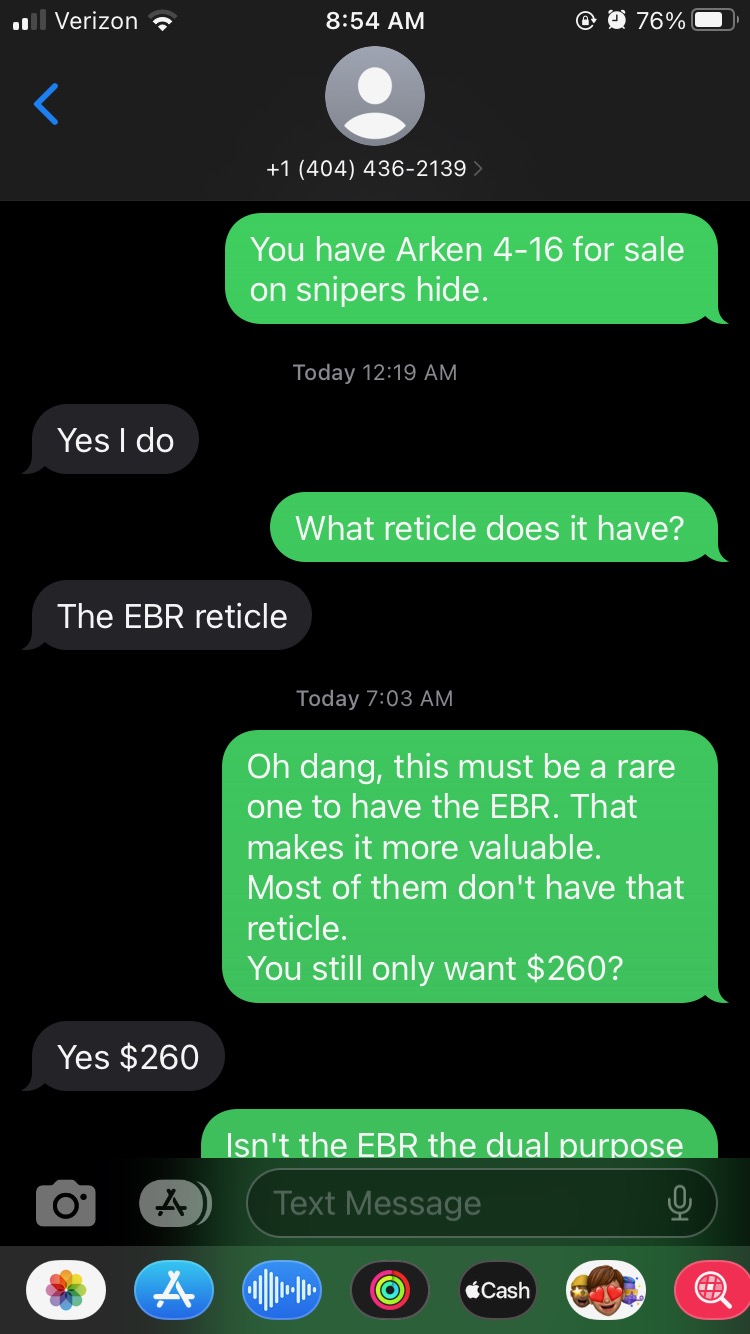Go back to the messages list
The height and width of the screenshot is (1334, 750).
pos(46,104)
